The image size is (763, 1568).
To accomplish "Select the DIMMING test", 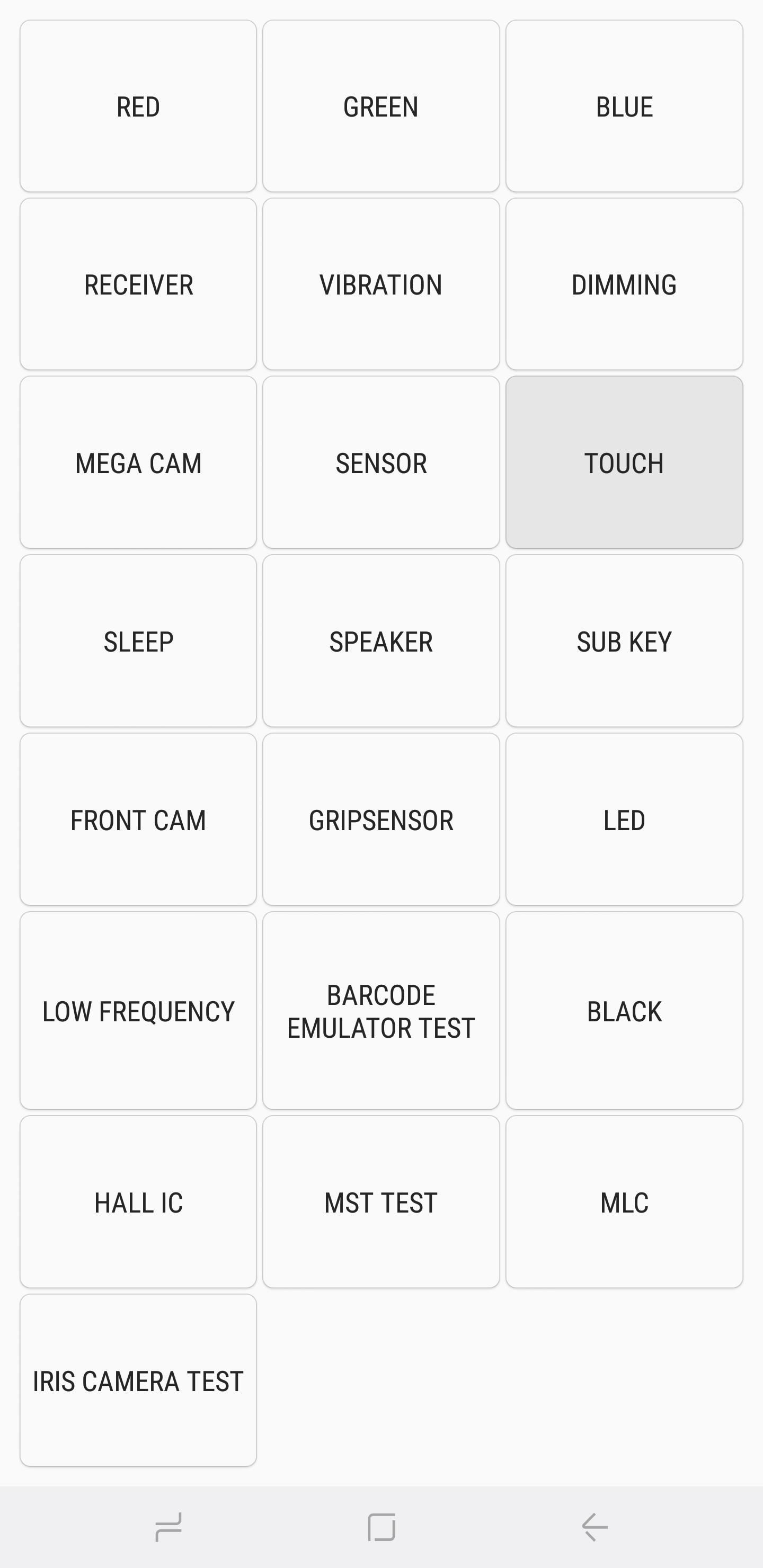I will click(x=624, y=284).
